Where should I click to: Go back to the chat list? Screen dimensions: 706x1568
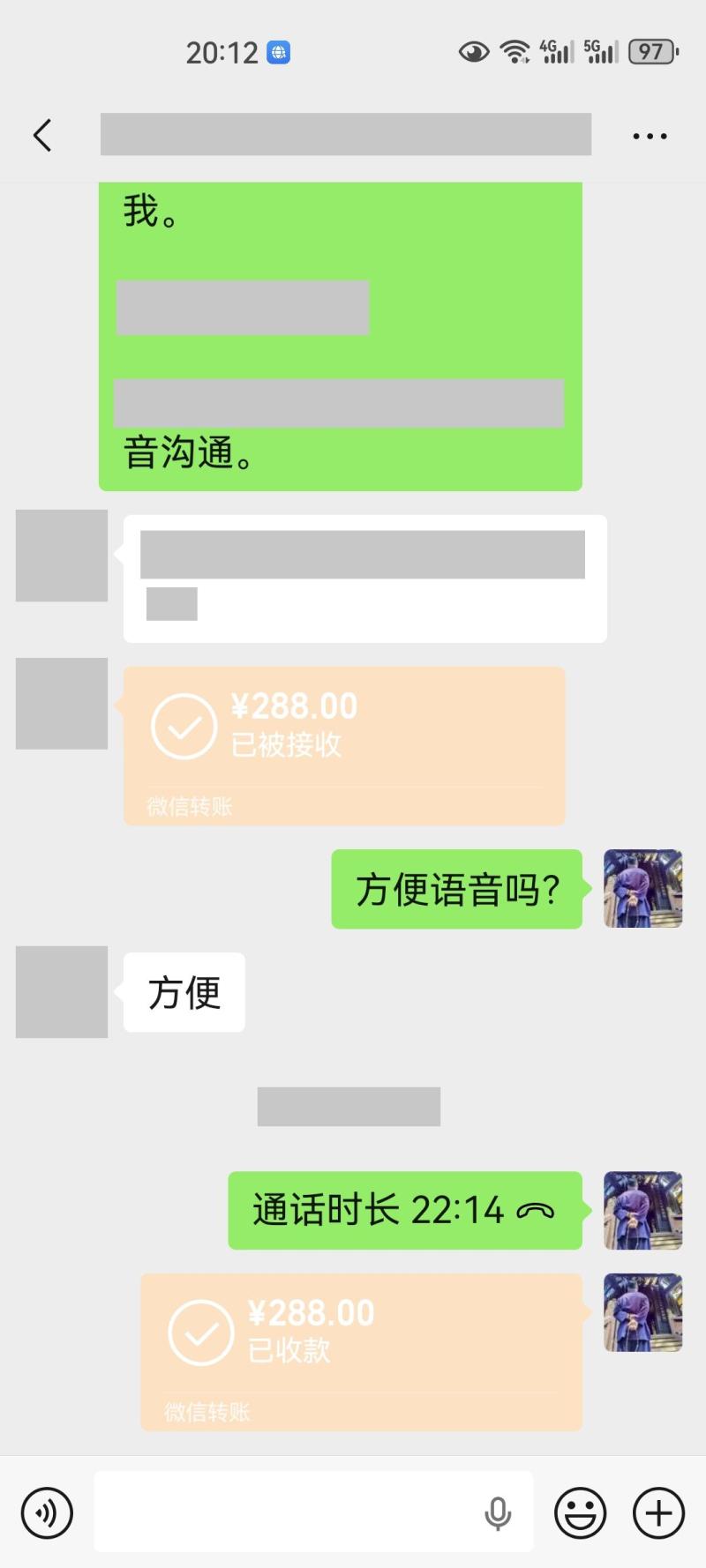[42, 136]
